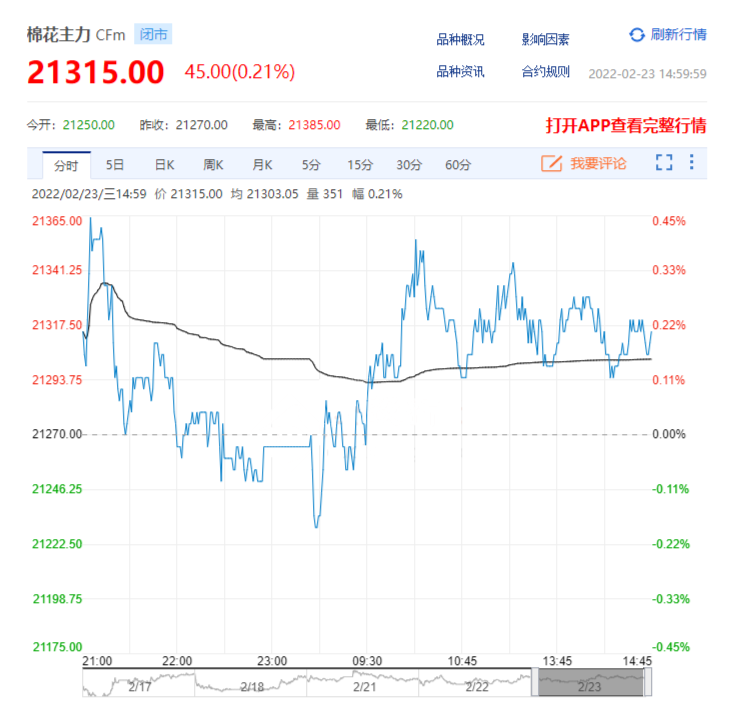Expand the chart to fullscreen
729x712 pixels.
click(x=664, y=163)
